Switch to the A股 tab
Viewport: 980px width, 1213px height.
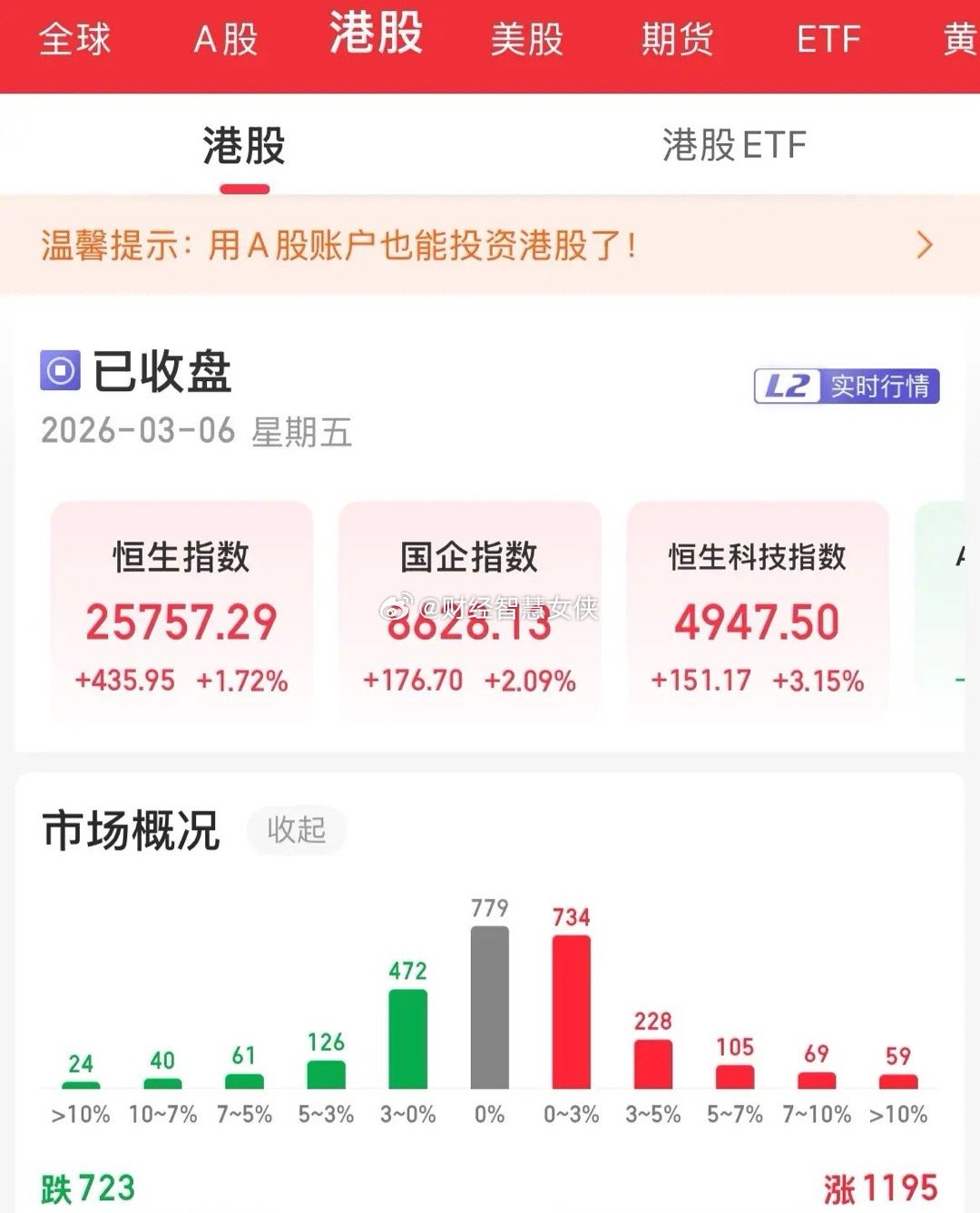click(x=223, y=40)
